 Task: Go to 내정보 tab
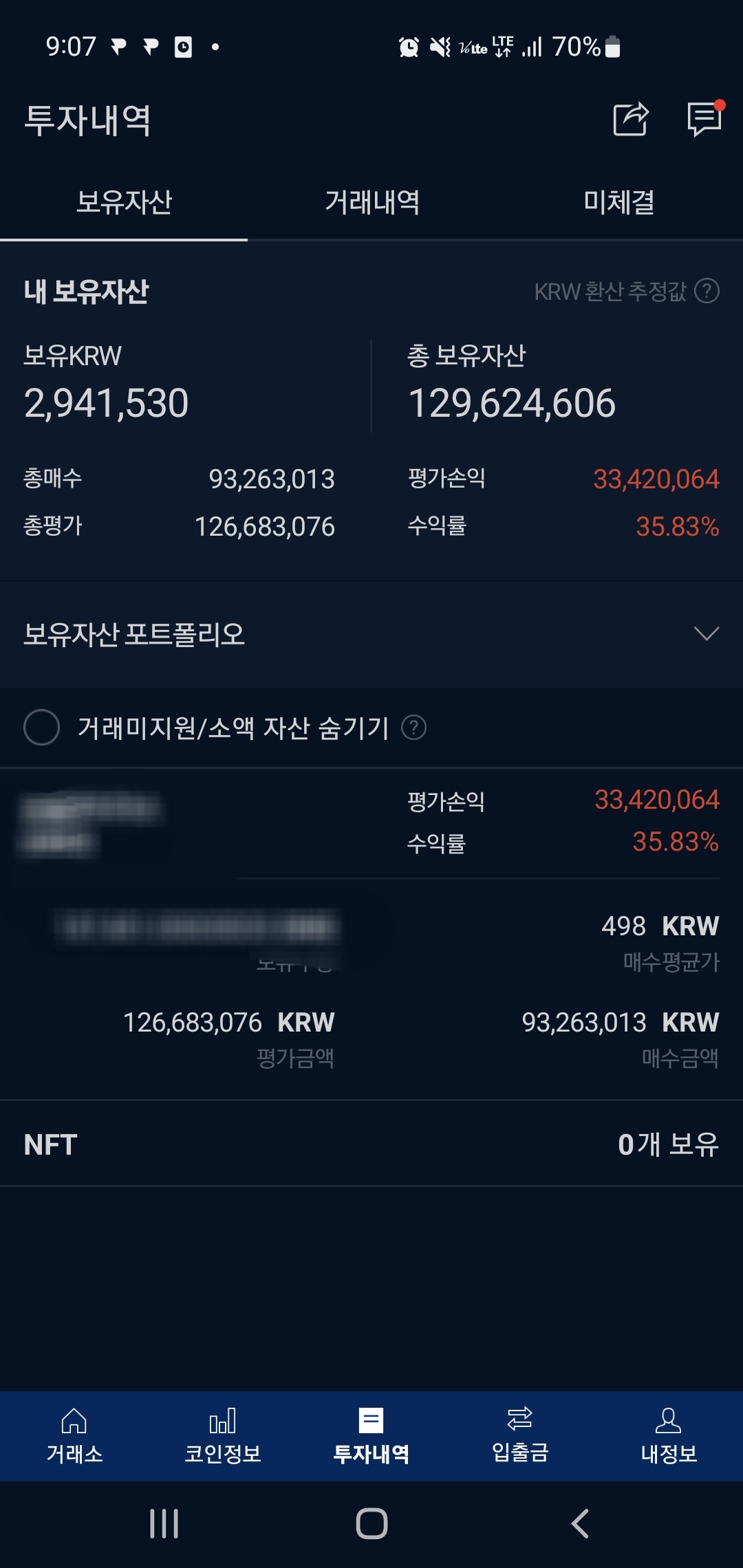(x=669, y=1436)
